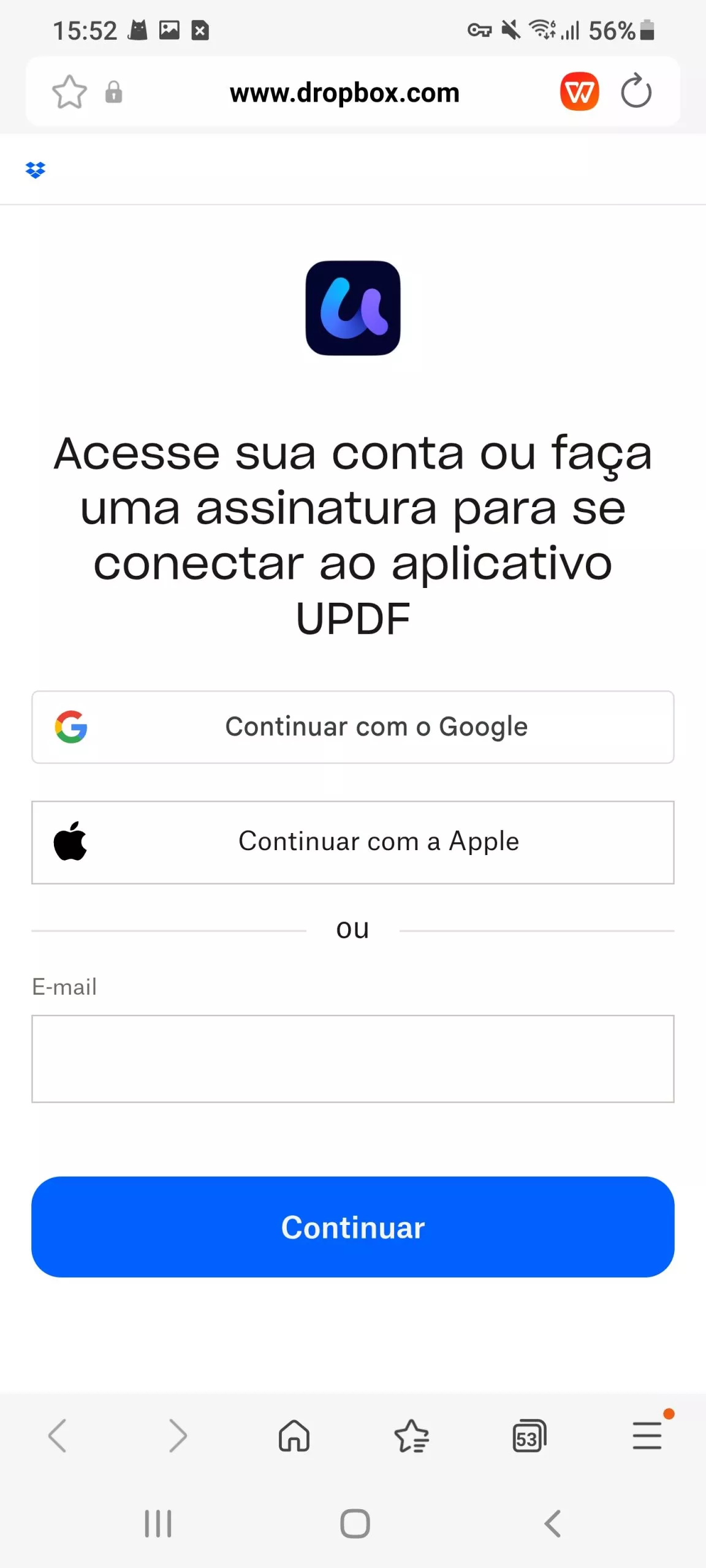Open the browser home screen icon

click(294, 1436)
